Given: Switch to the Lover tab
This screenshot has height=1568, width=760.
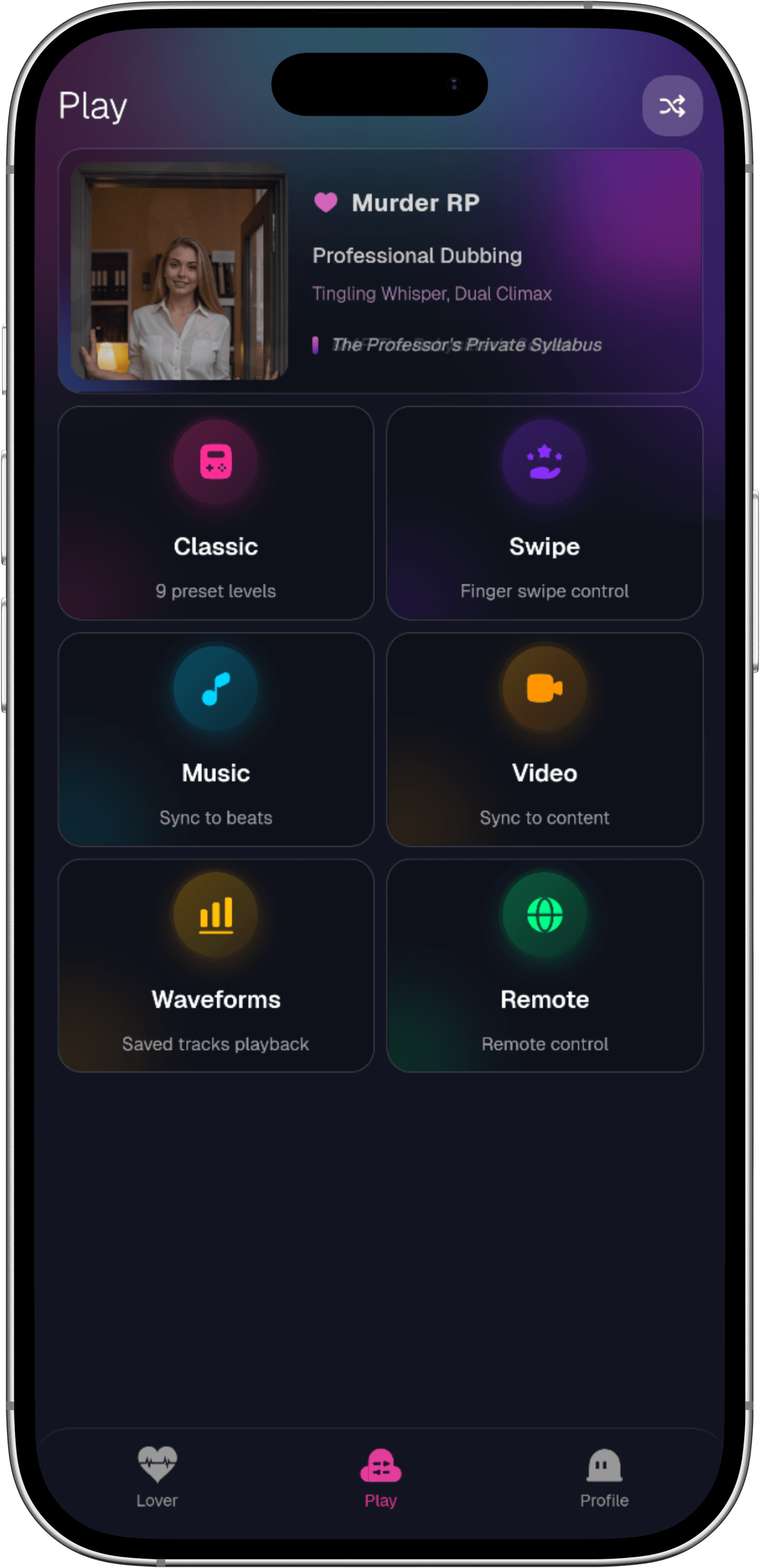Looking at the screenshot, I should coord(157,1477).
